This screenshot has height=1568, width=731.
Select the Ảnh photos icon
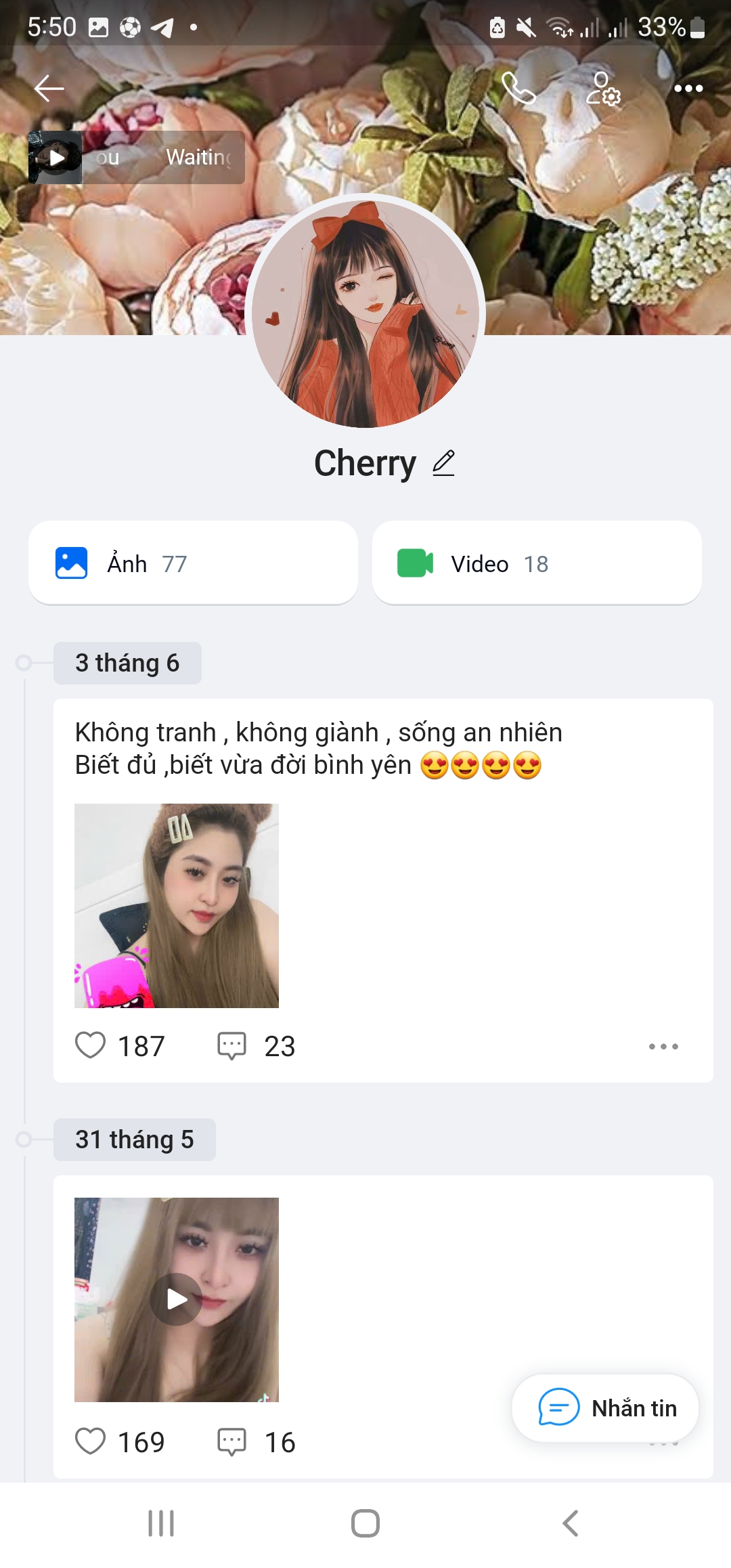(70, 563)
